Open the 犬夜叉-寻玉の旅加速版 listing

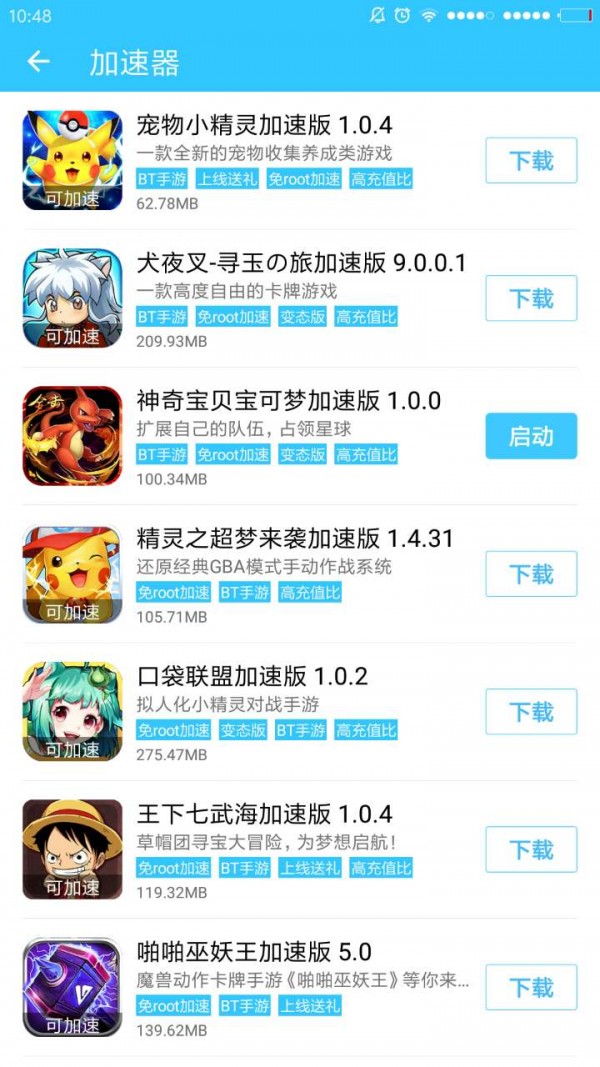tap(300, 264)
